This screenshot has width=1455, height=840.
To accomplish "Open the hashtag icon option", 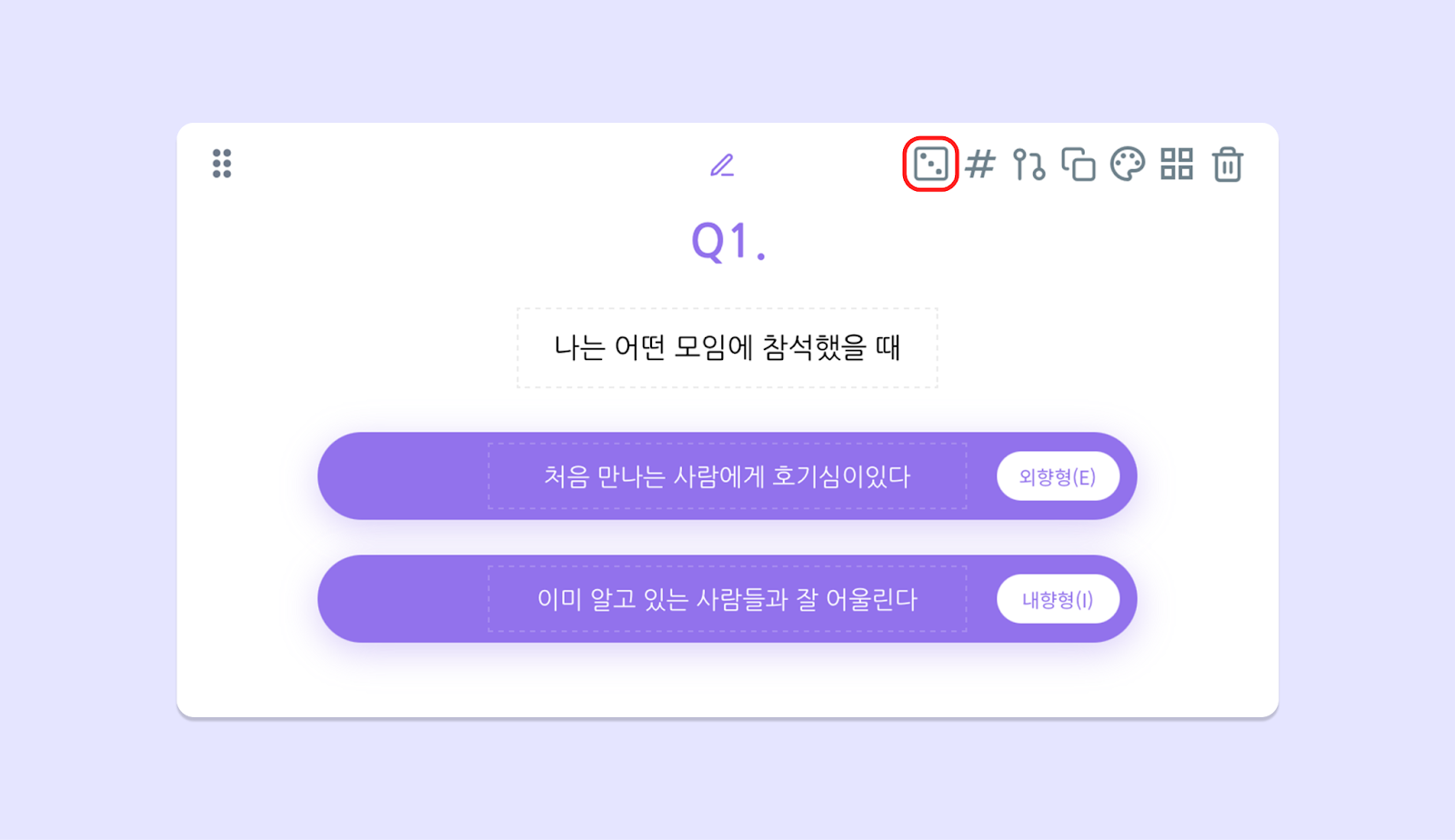I will [980, 165].
